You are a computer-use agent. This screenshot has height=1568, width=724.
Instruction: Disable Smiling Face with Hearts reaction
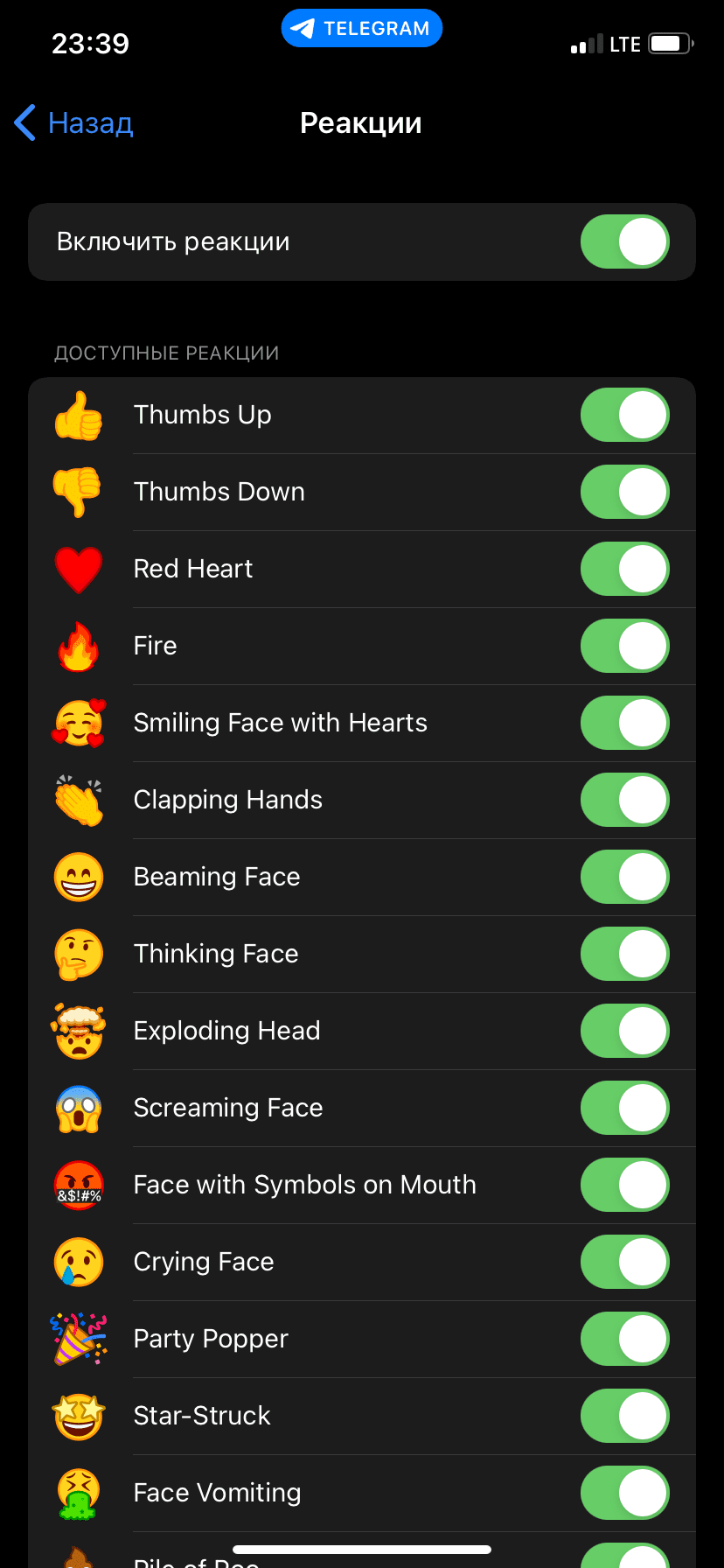(x=624, y=723)
